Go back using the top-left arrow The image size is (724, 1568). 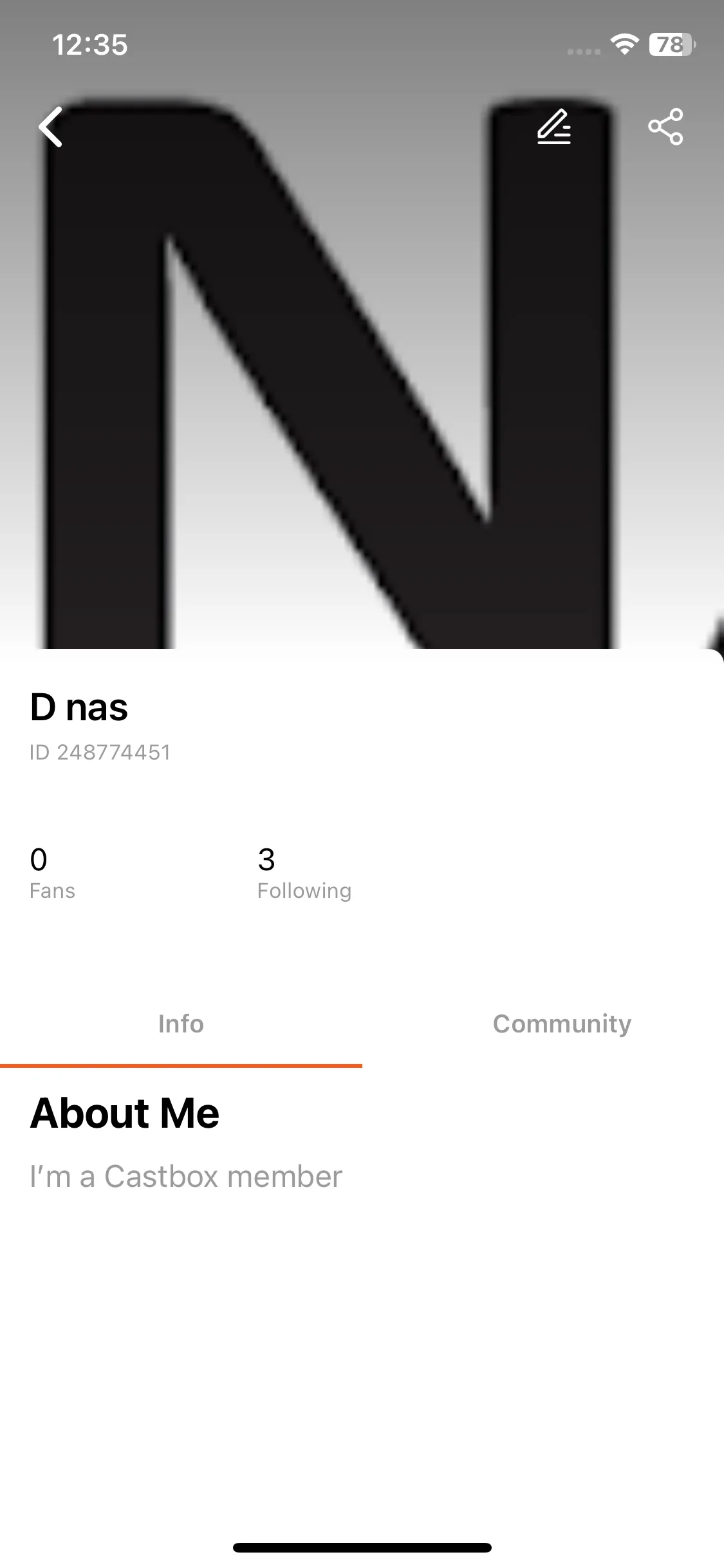(x=50, y=127)
